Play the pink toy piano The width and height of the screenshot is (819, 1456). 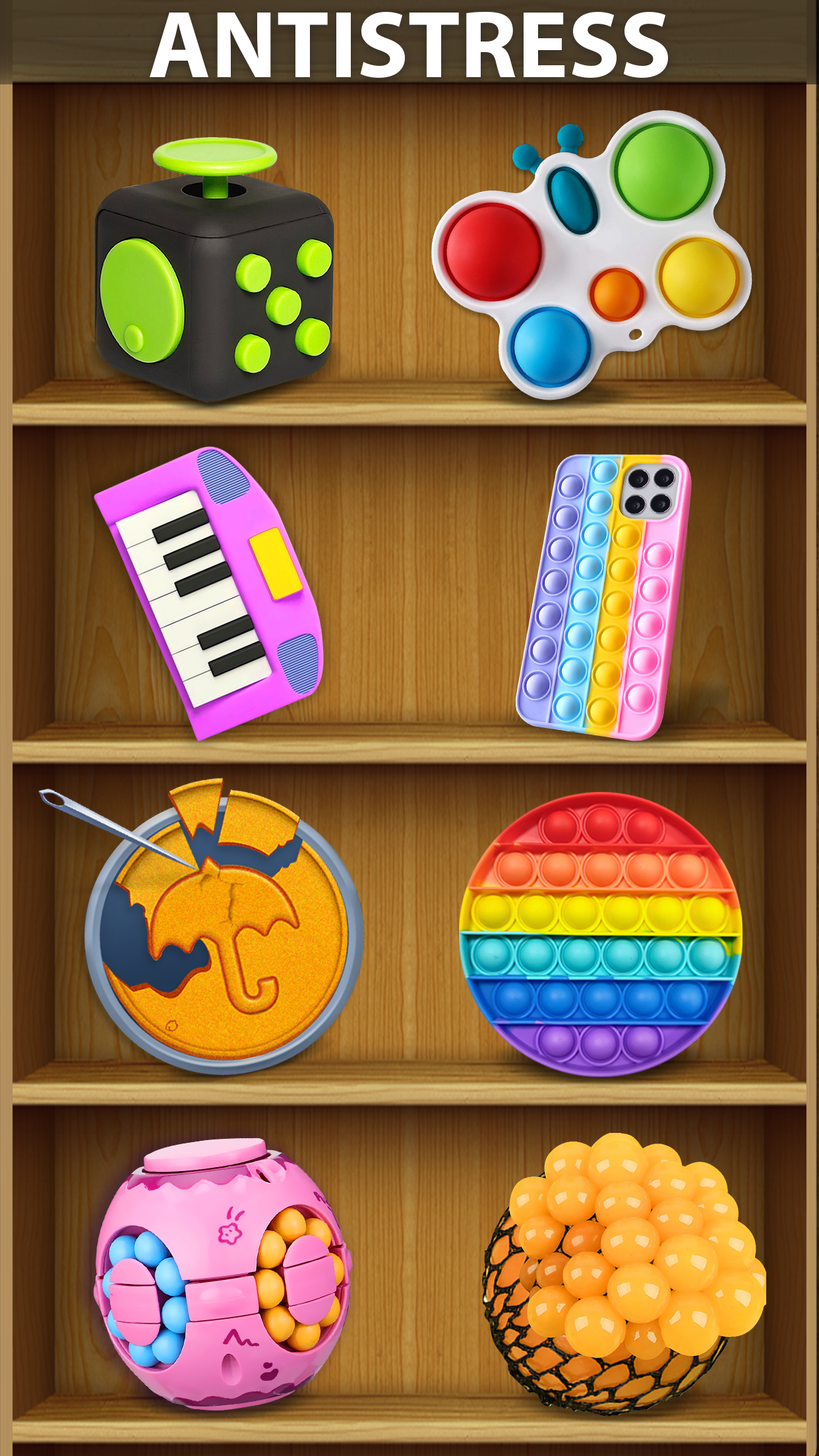[210, 593]
